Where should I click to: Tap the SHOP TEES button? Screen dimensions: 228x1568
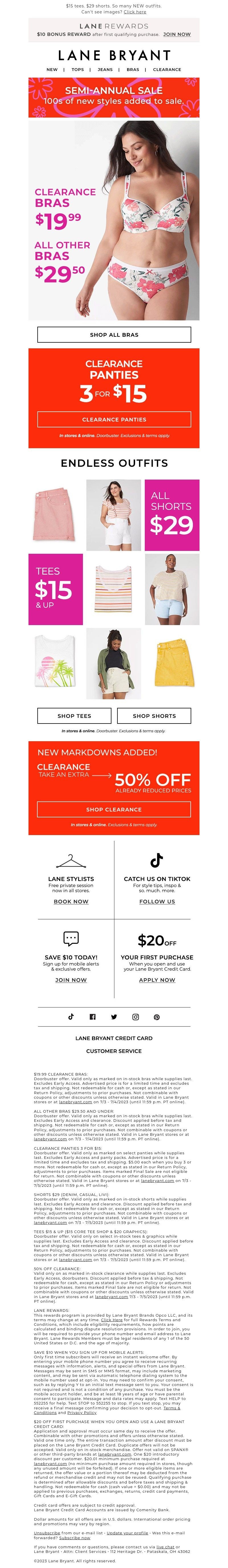coord(74,716)
